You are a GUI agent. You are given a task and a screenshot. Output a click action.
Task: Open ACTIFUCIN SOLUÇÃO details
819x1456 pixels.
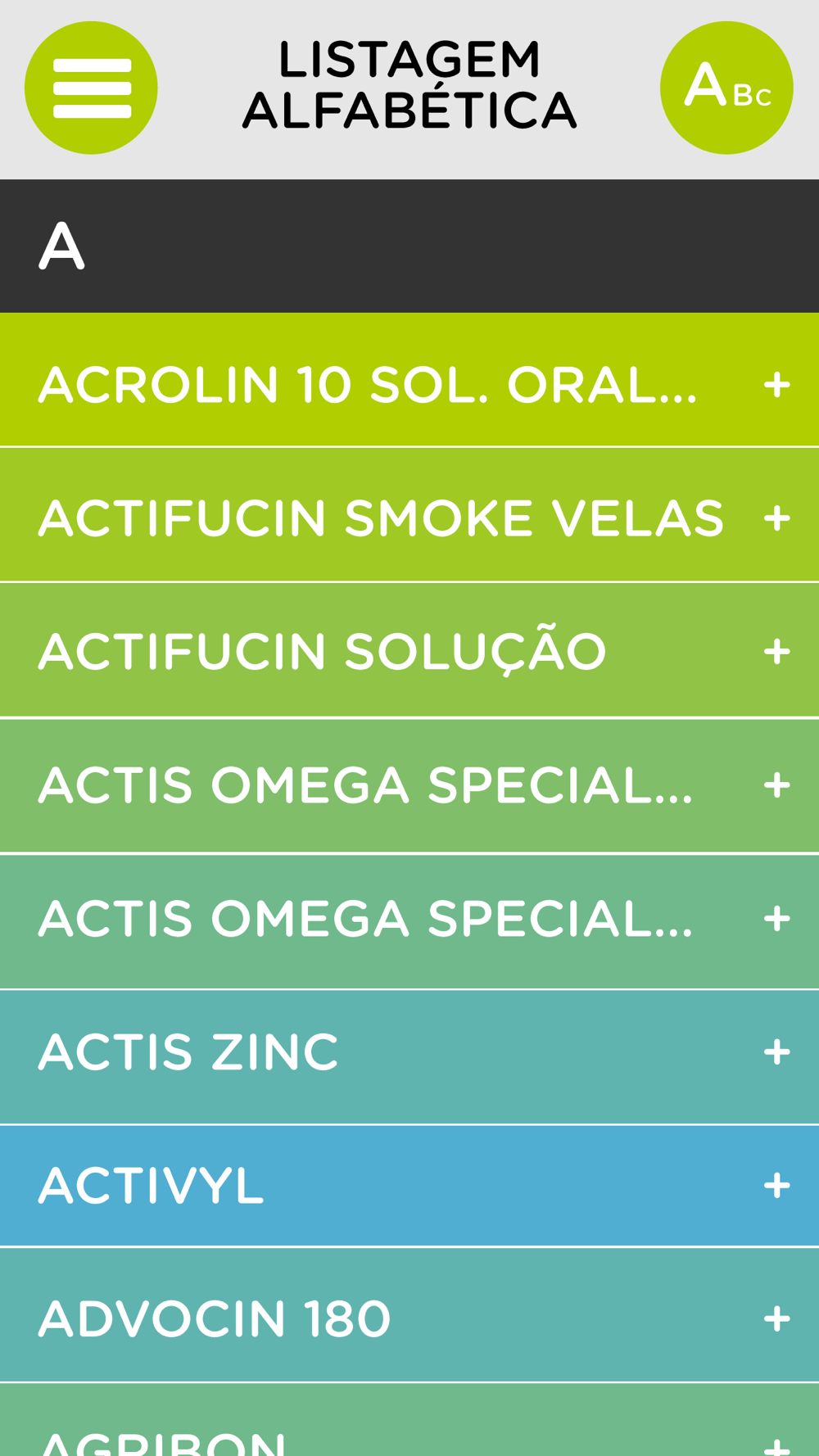[x=776, y=651]
